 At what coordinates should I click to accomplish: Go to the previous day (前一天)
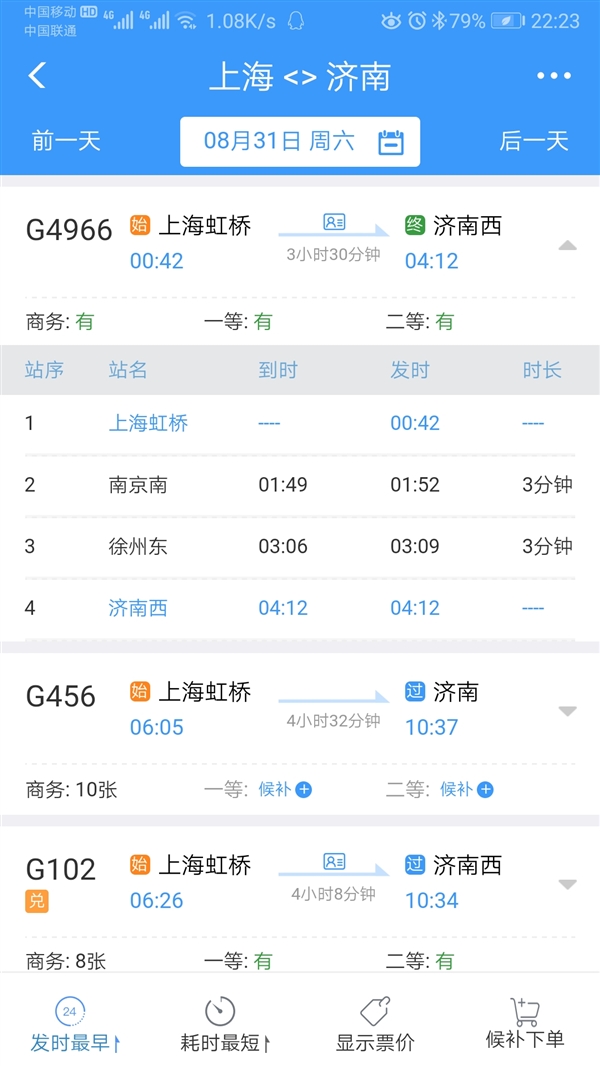66,141
